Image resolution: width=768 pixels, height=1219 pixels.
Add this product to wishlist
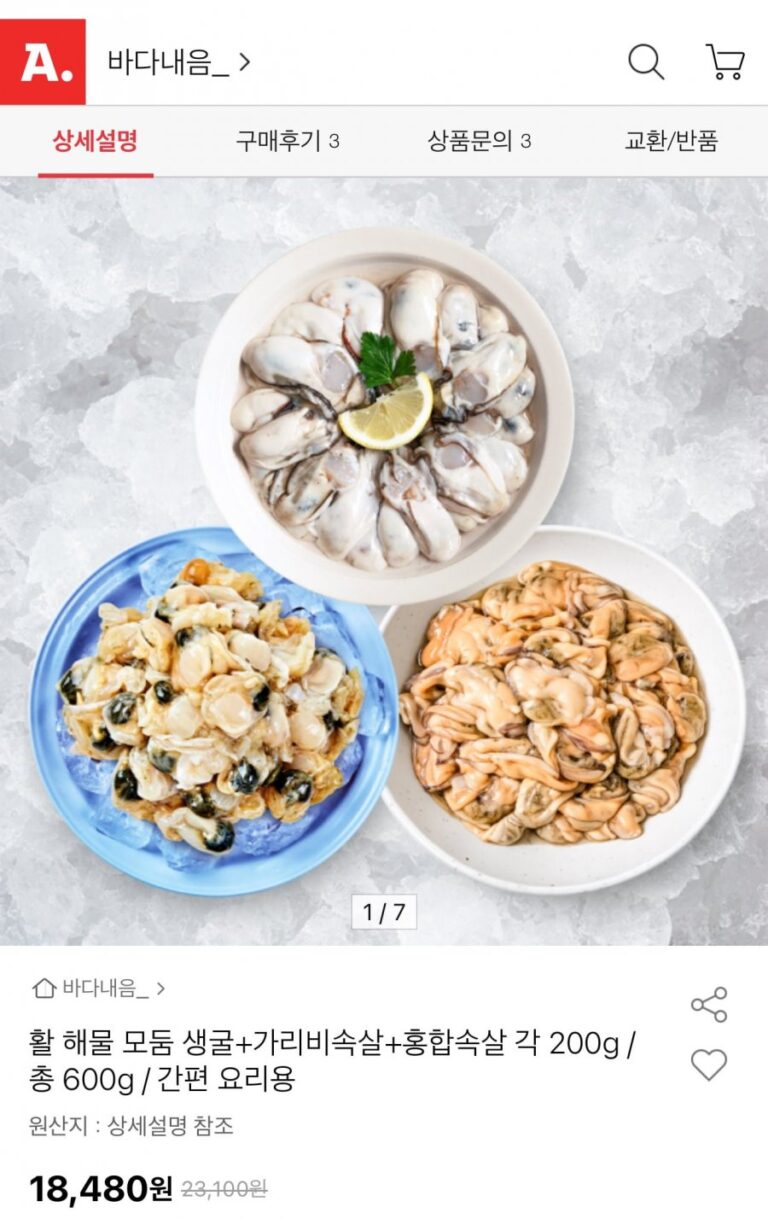tap(709, 1065)
